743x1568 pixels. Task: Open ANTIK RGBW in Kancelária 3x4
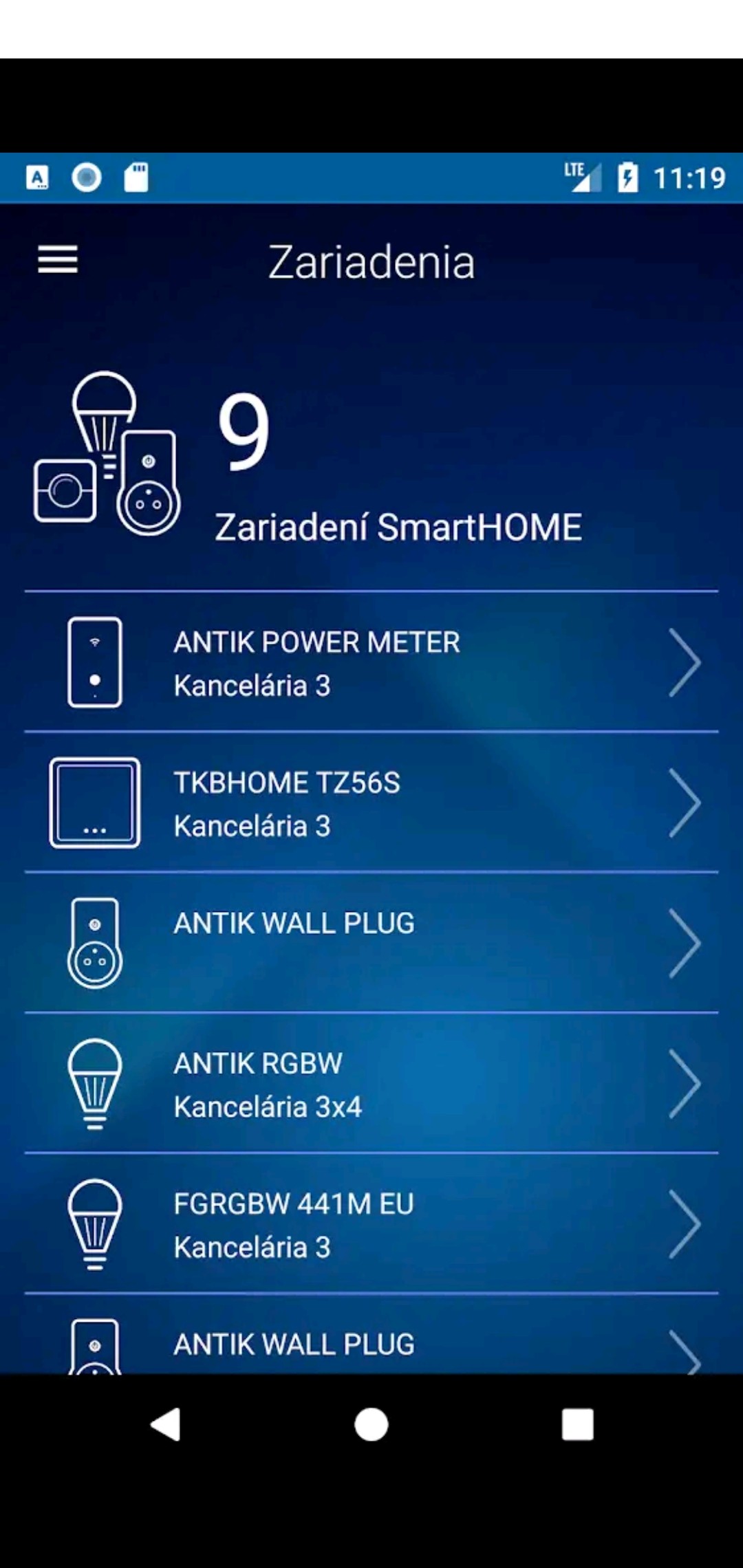coord(371,1084)
